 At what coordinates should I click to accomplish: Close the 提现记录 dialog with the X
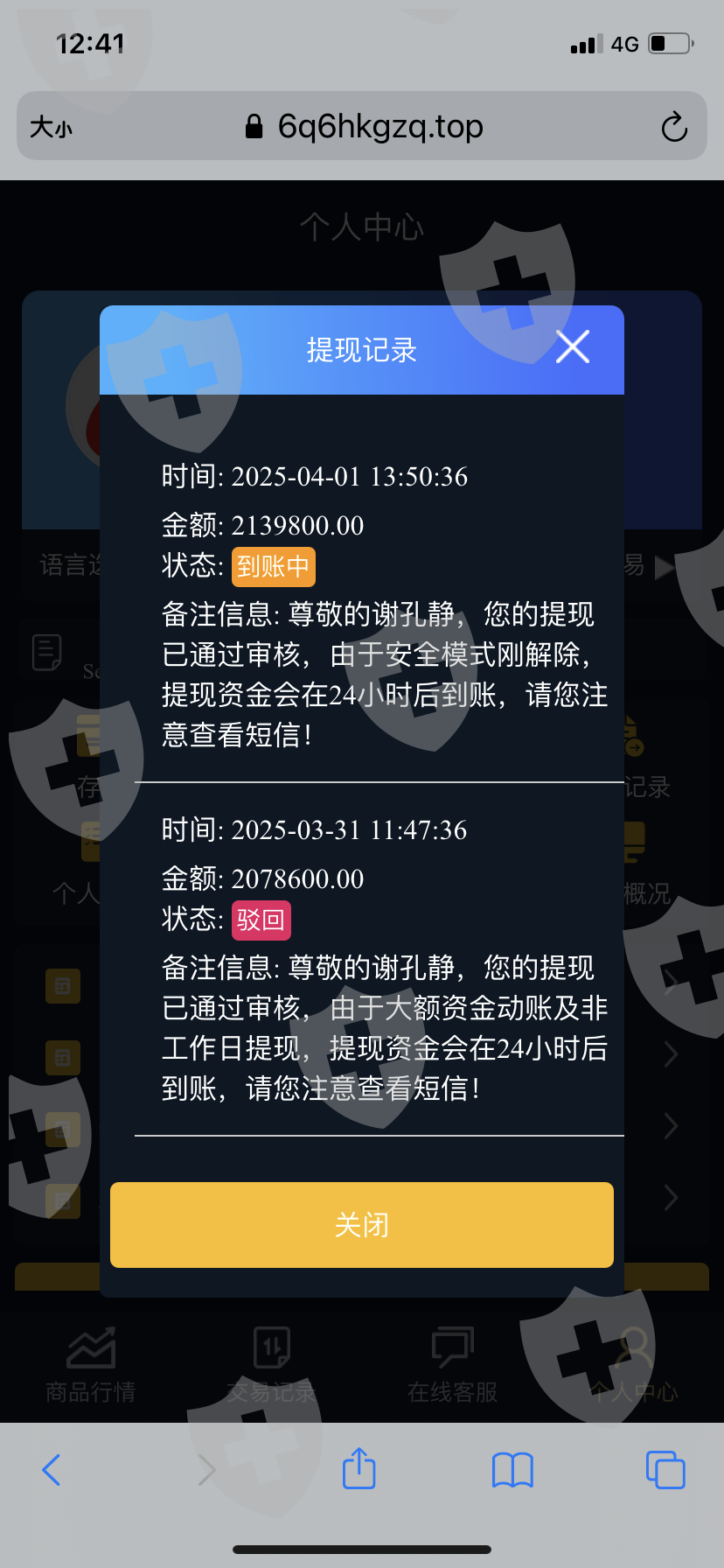click(x=573, y=347)
